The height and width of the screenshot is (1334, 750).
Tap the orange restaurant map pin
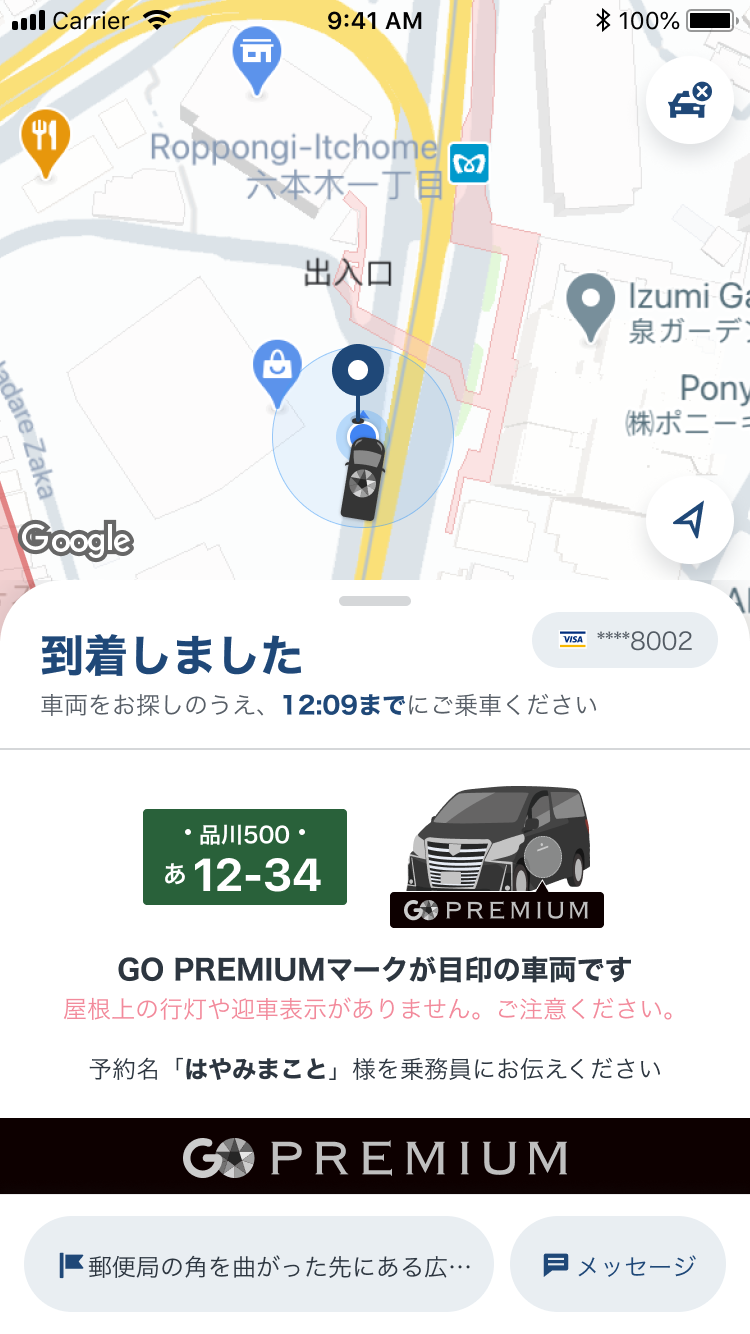tap(45, 142)
